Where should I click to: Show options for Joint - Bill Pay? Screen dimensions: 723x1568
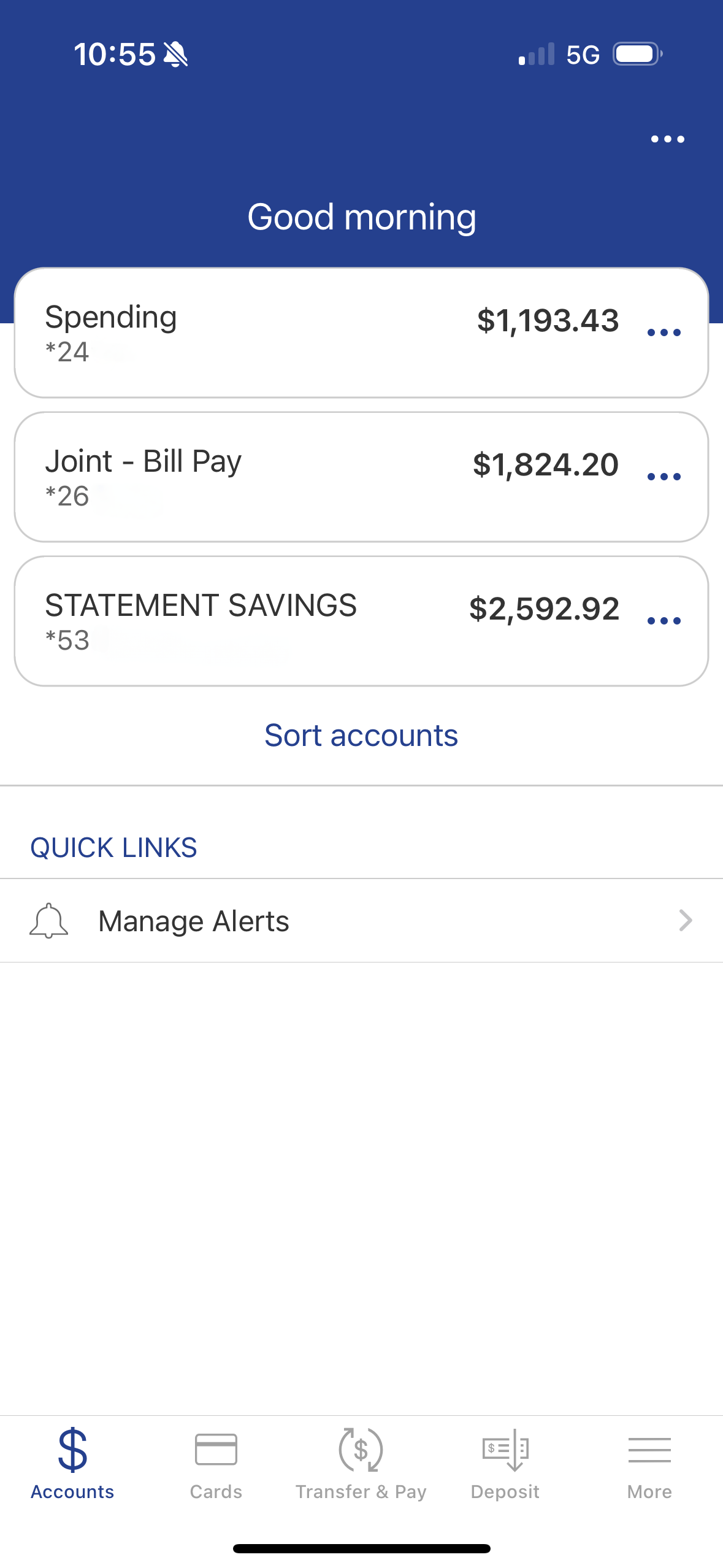point(664,477)
